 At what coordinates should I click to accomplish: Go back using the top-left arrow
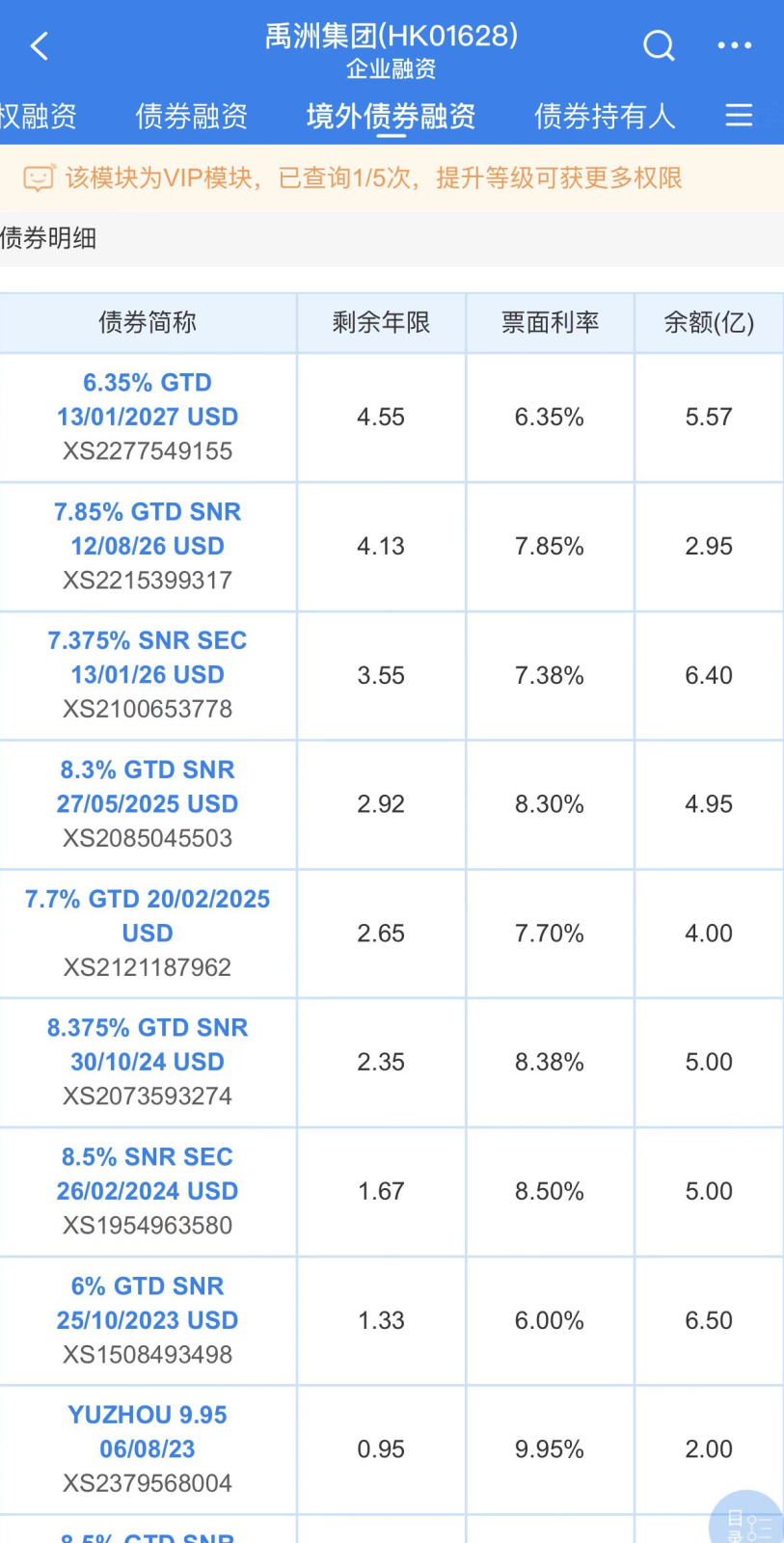click(40, 45)
